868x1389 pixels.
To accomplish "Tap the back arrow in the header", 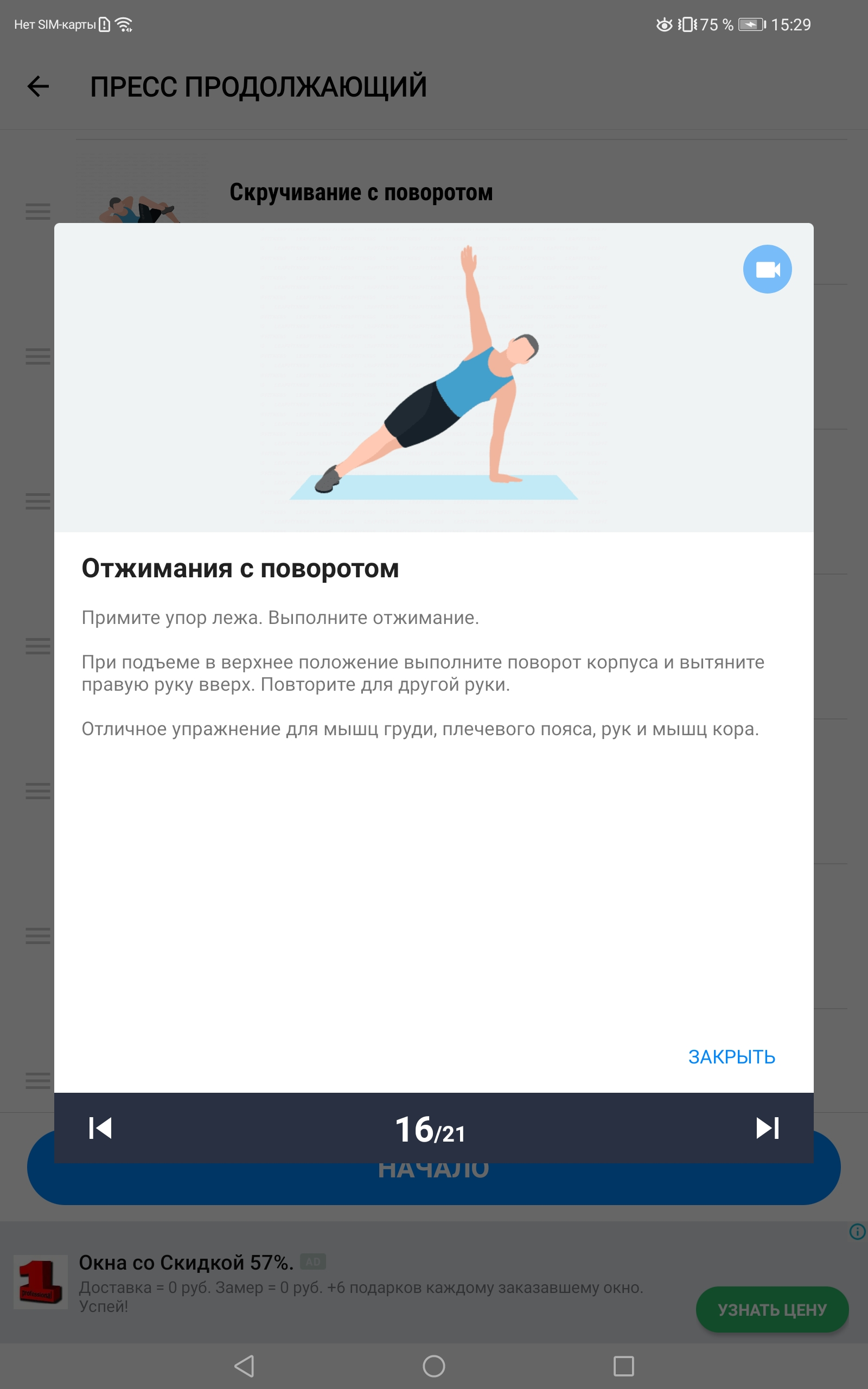I will pyautogui.click(x=39, y=87).
